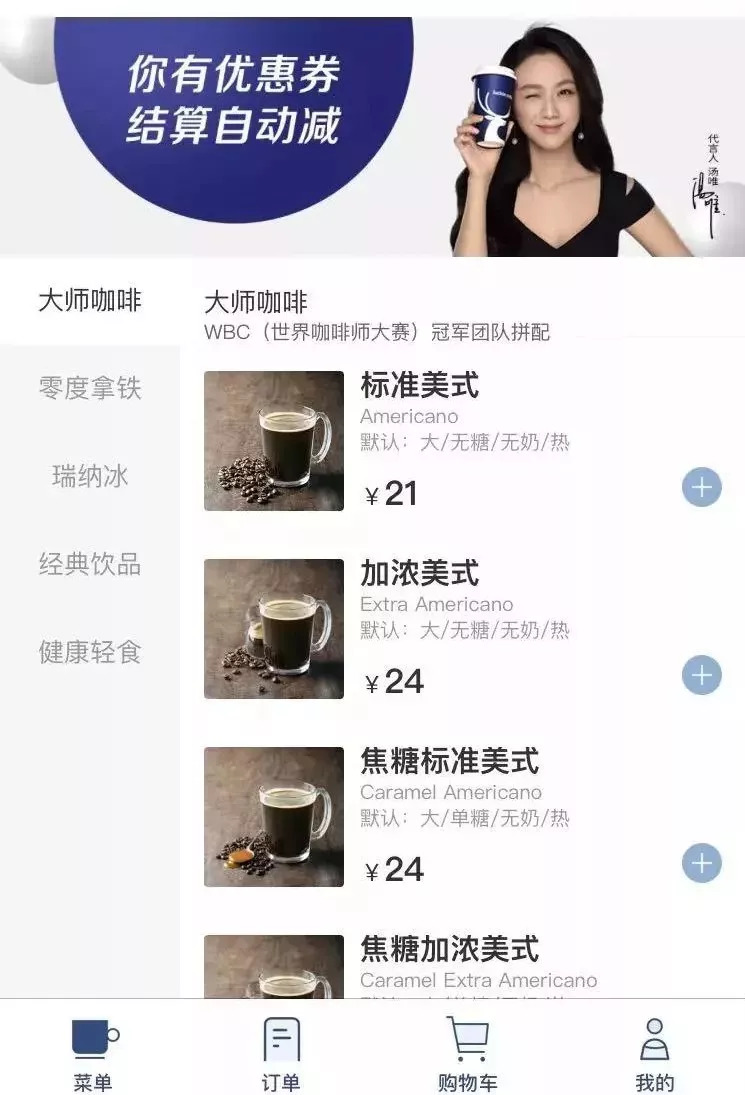Add 加浓美式 to the cart
The width and height of the screenshot is (745, 1095).
click(701, 676)
